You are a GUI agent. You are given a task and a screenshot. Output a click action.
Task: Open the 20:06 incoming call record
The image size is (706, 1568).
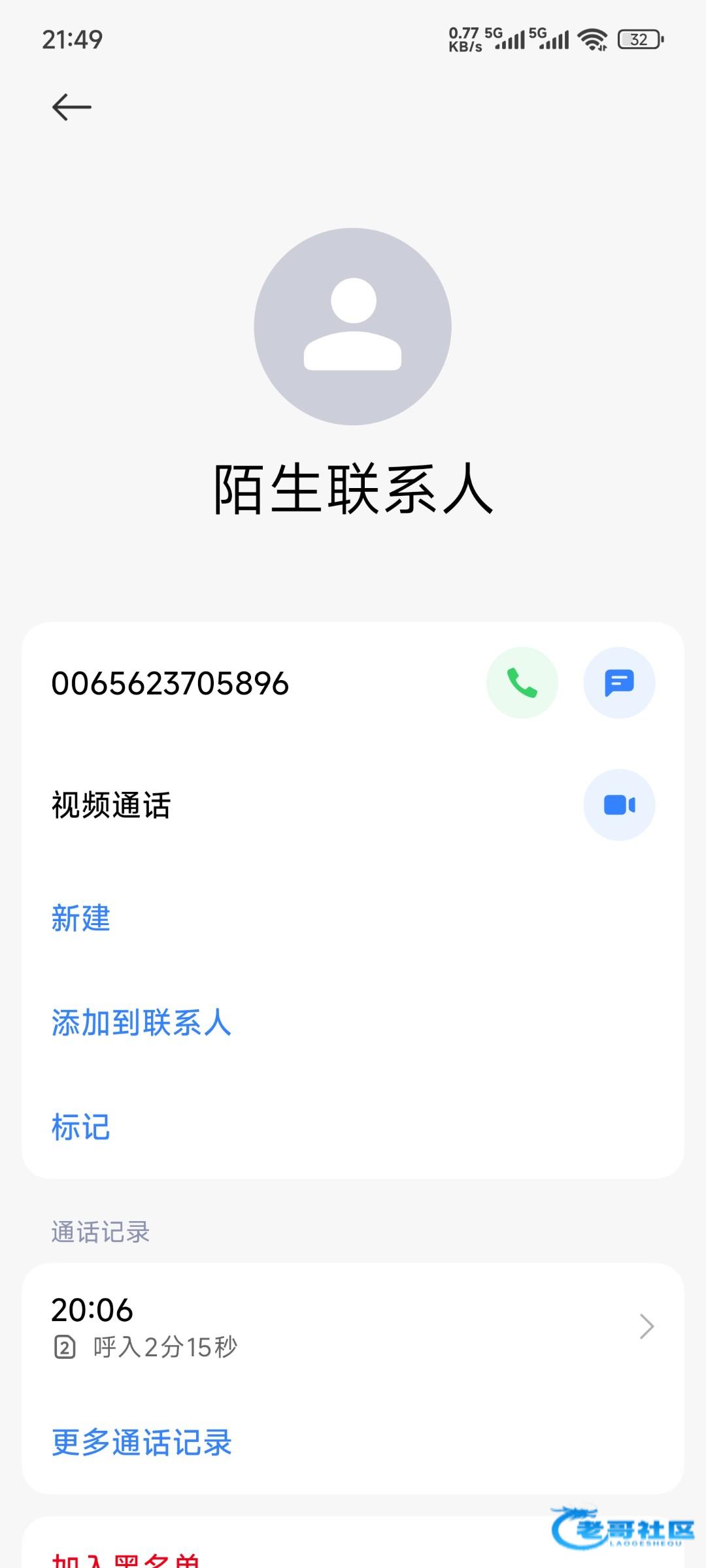tap(353, 1326)
